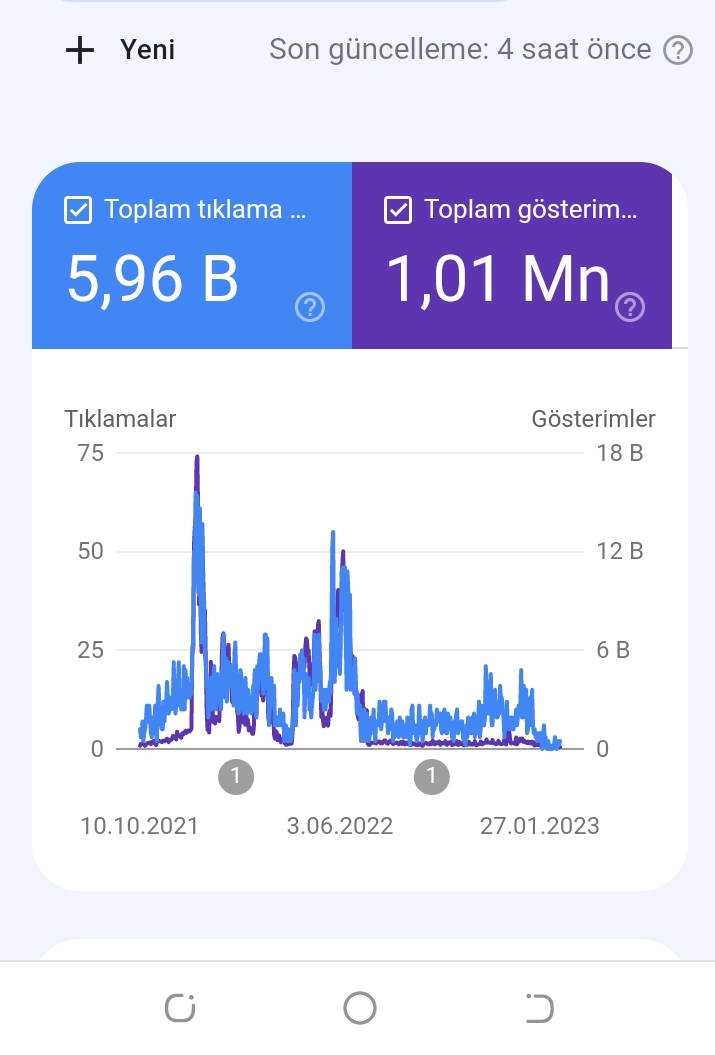Viewport: 715px width, 1055px height.
Task: Open chart annotation marker near 27.01.2023
Action: pos(431,776)
